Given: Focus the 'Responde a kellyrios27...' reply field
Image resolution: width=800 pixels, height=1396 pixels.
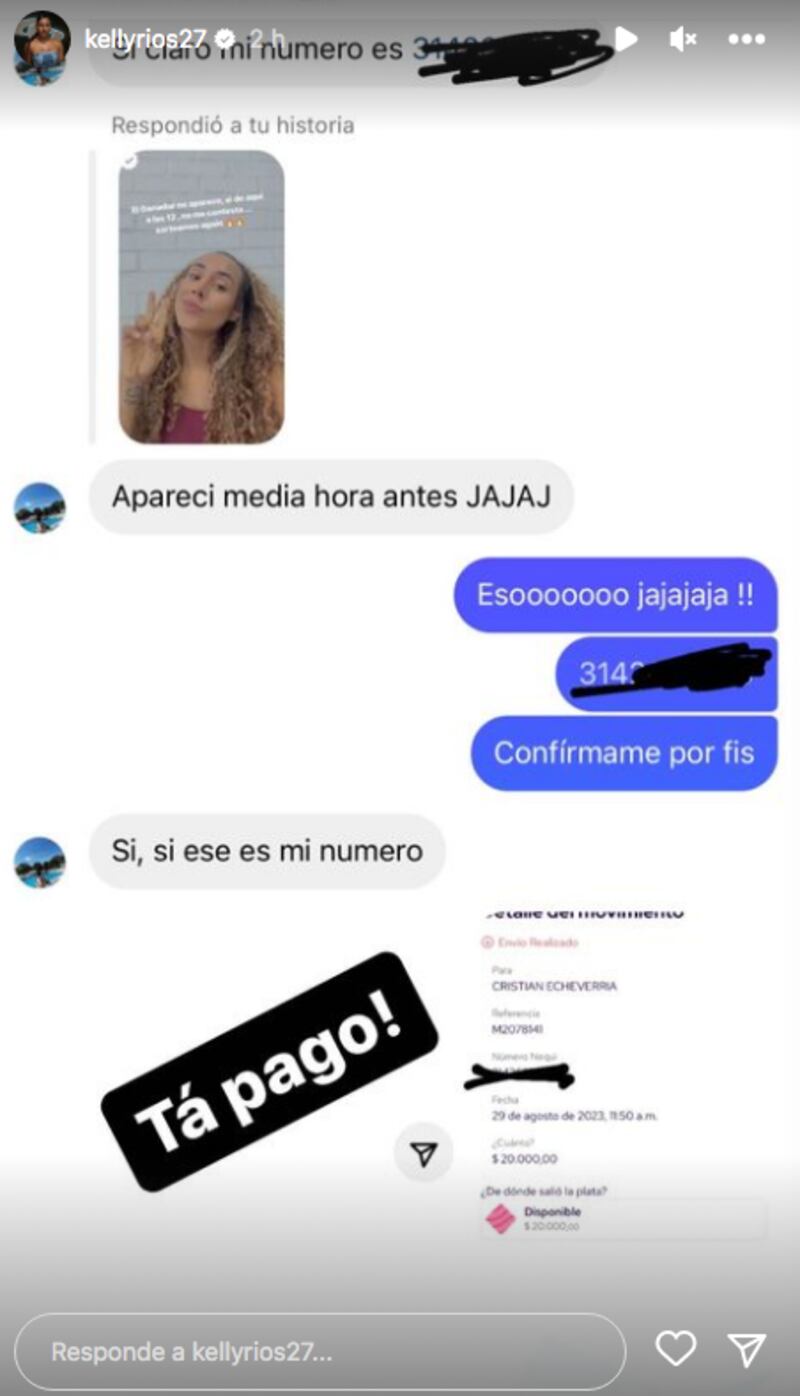Looking at the screenshot, I should 320,1351.
